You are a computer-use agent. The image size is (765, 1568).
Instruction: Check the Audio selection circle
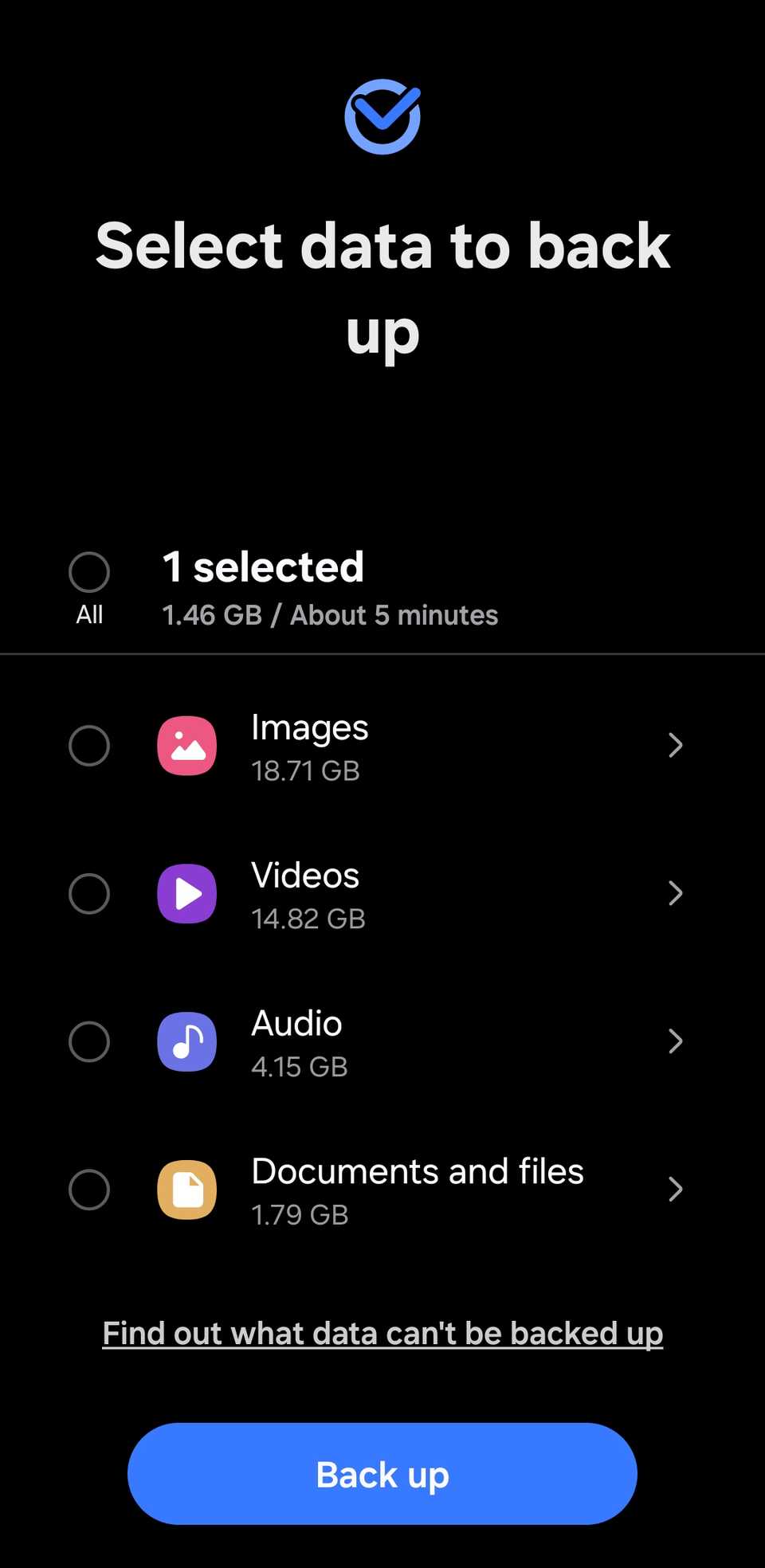click(x=89, y=1041)
